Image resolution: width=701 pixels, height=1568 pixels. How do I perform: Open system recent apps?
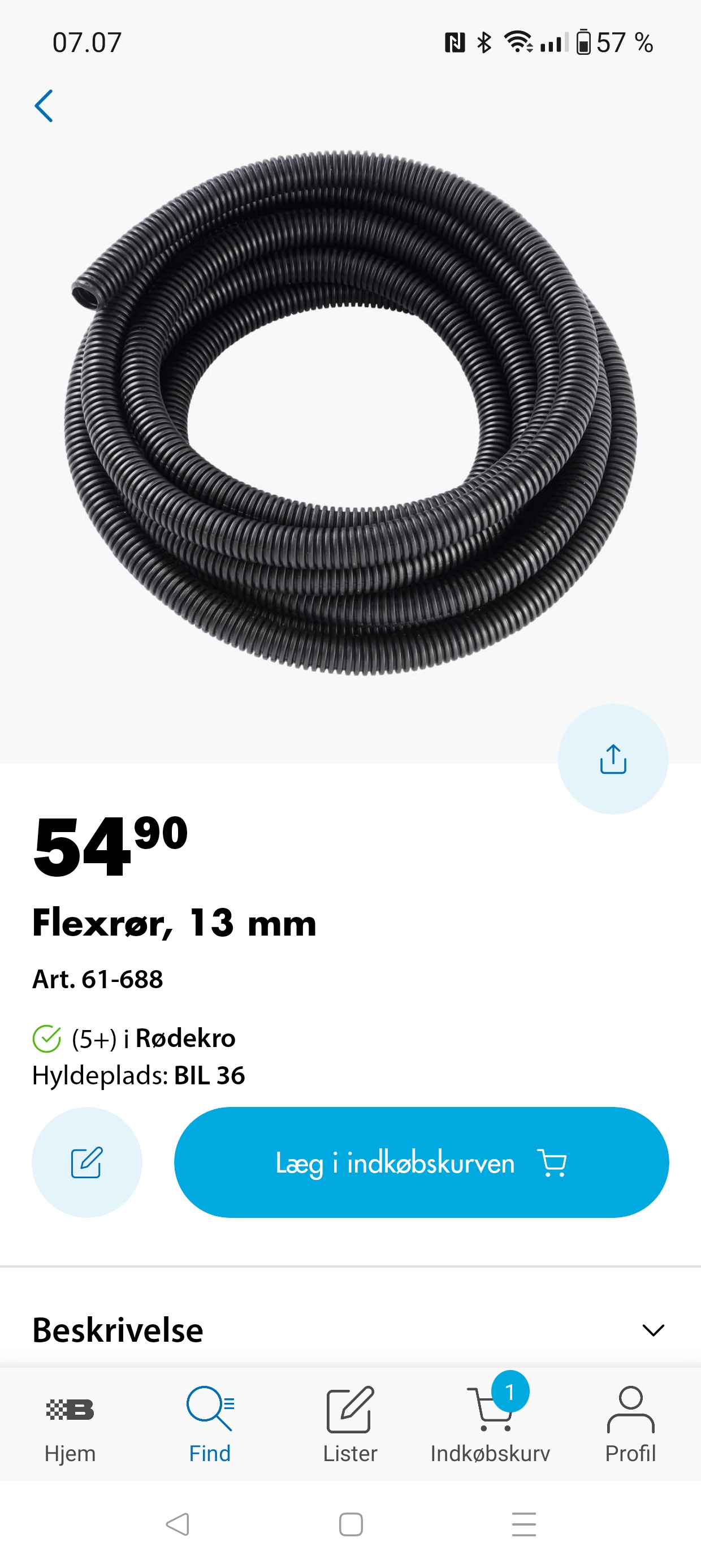(524, 1524)
